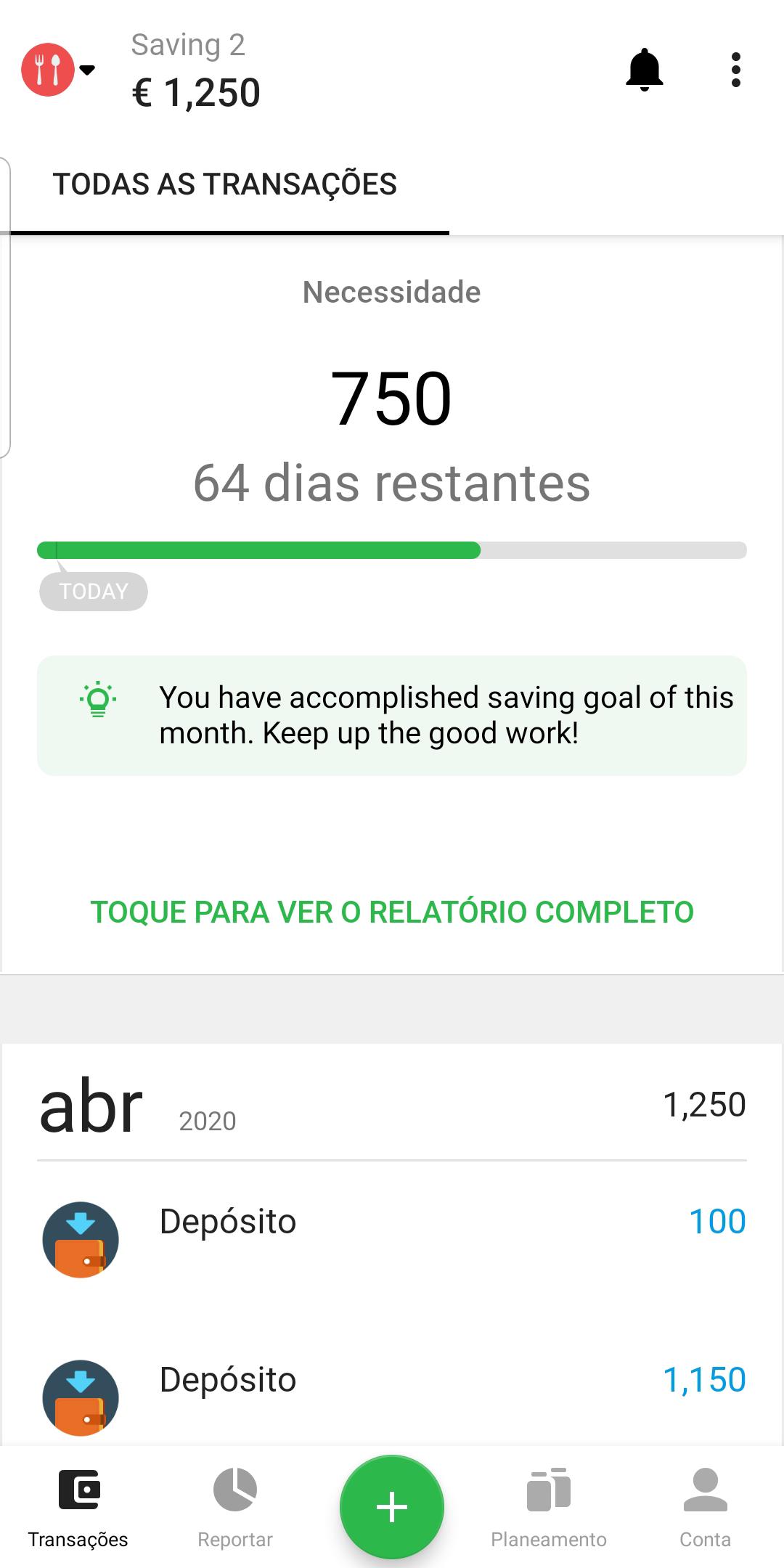The height and width of the screenshot is (1568, 784).
Task: Go to the Reportar tab
Action: coord(235,1507)
